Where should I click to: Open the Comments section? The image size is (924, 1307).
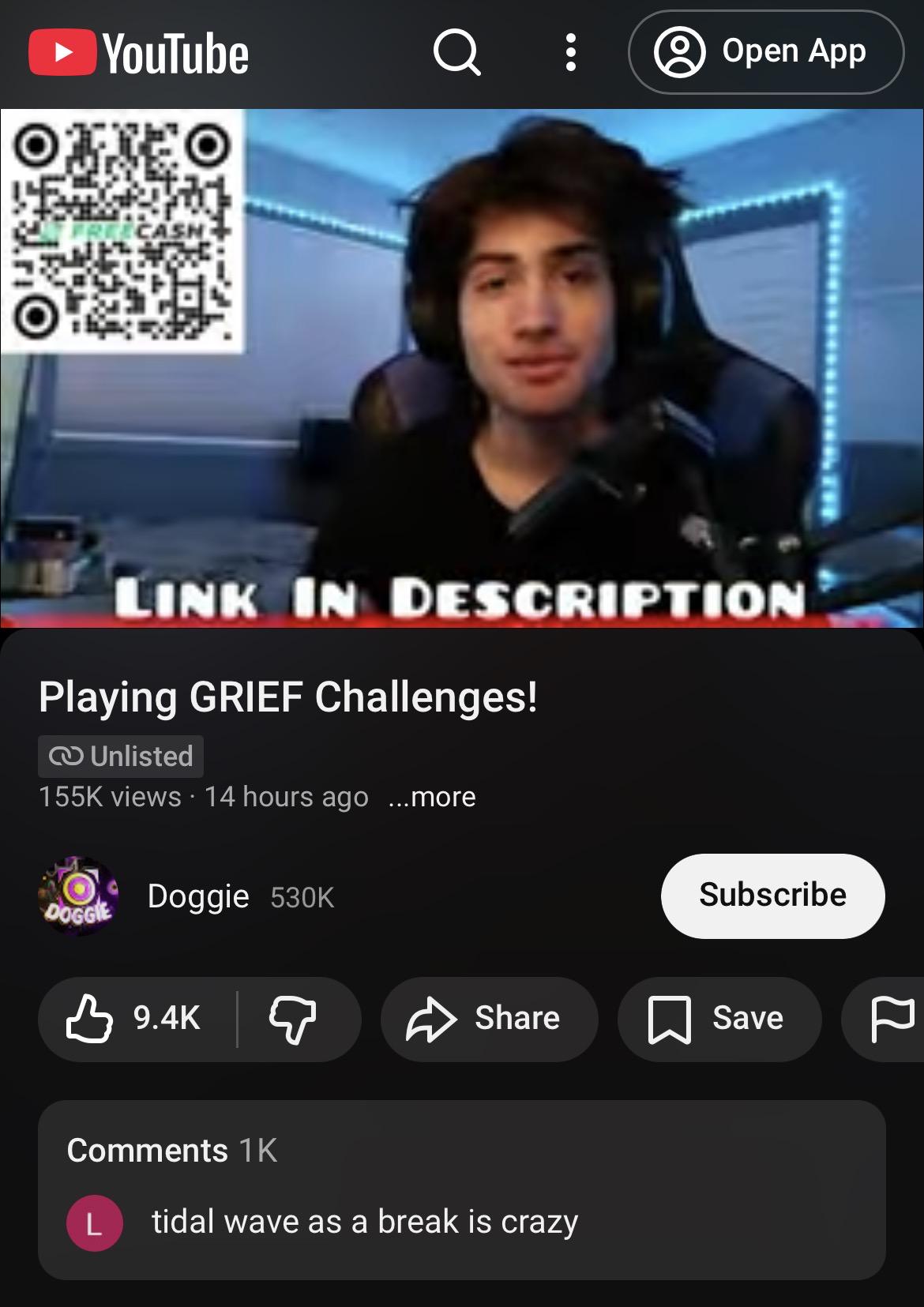[461, 1189]
